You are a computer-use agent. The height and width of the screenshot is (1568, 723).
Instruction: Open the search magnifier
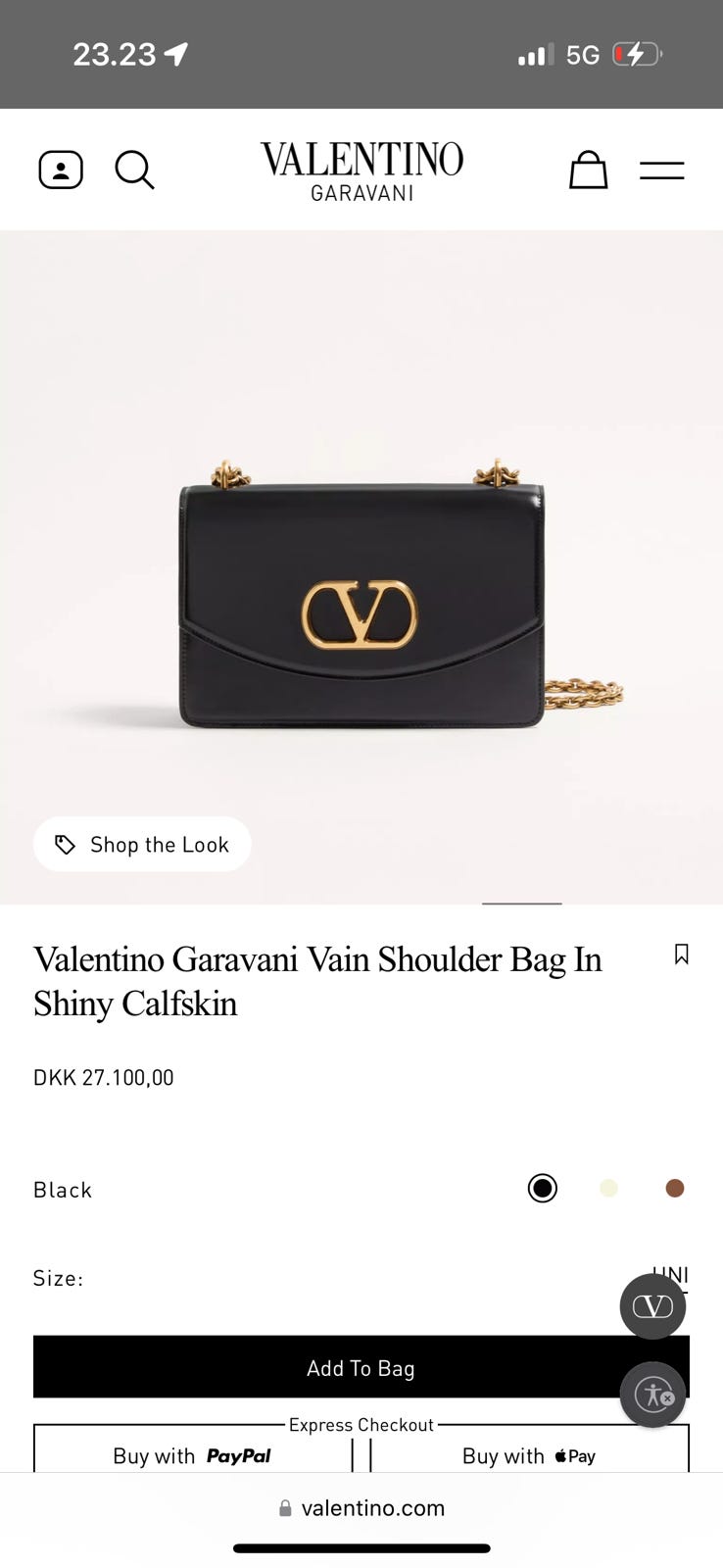coord(134,170)
